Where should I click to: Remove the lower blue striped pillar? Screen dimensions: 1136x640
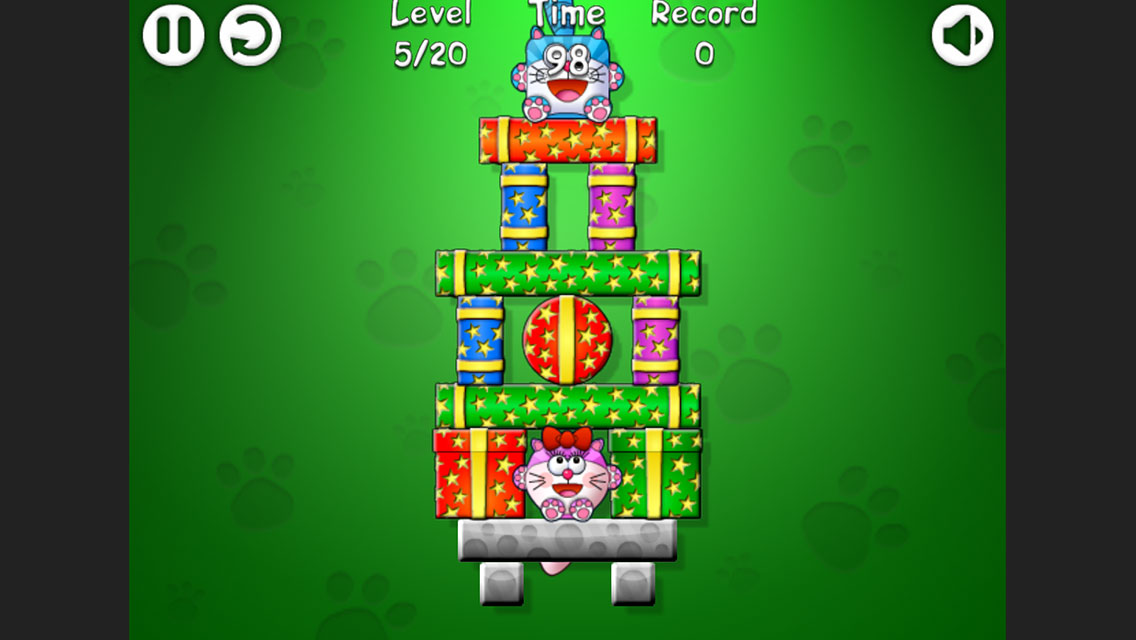click(480, 340)
